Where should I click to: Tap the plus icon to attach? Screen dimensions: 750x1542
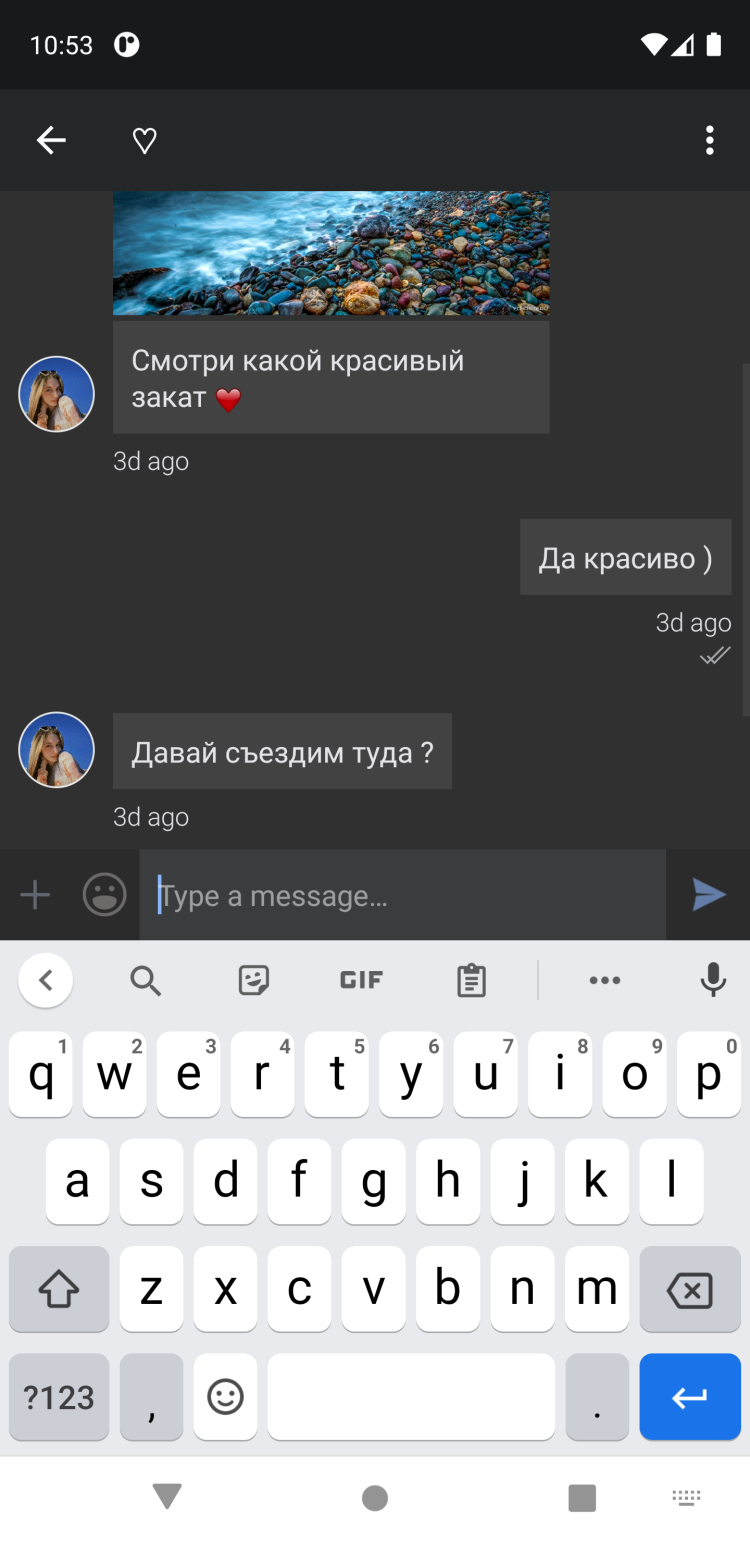pyautogui.click(x=35, y=895)
